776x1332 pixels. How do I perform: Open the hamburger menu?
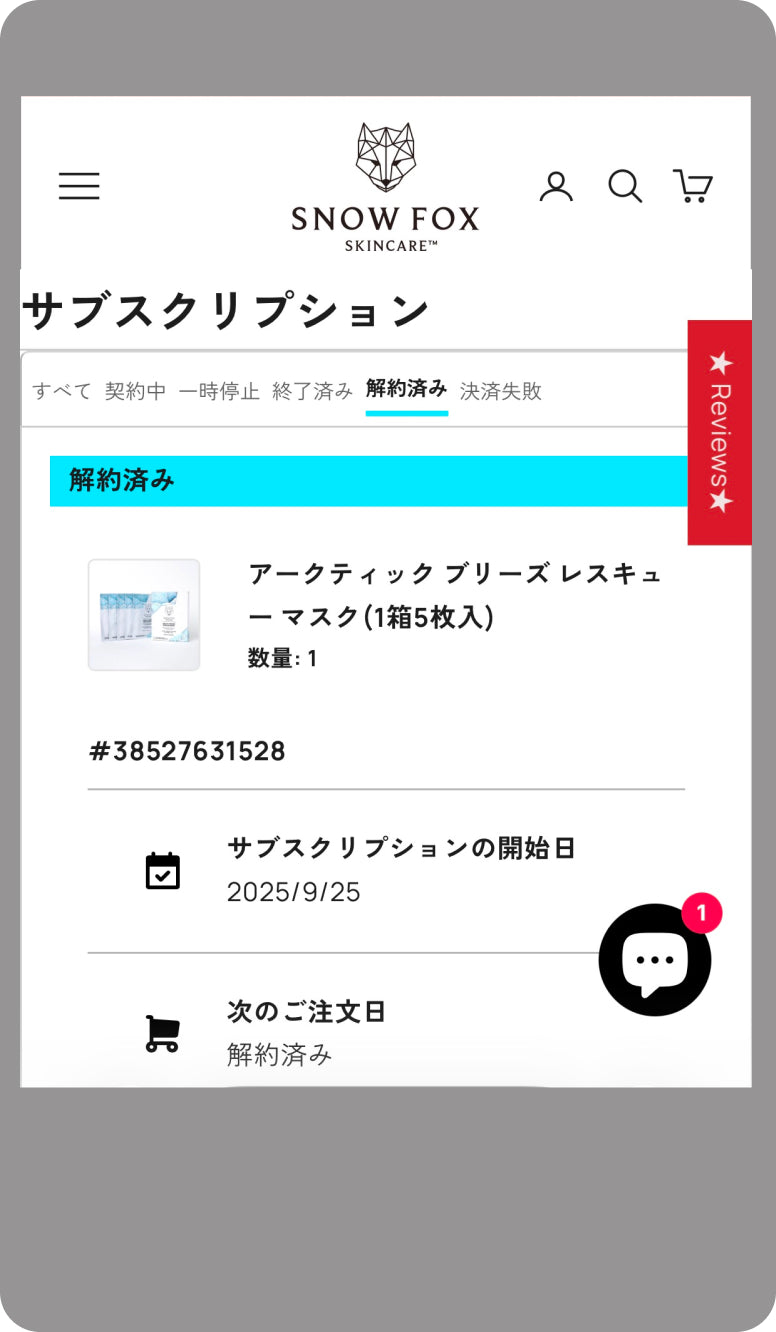(79, 186)
